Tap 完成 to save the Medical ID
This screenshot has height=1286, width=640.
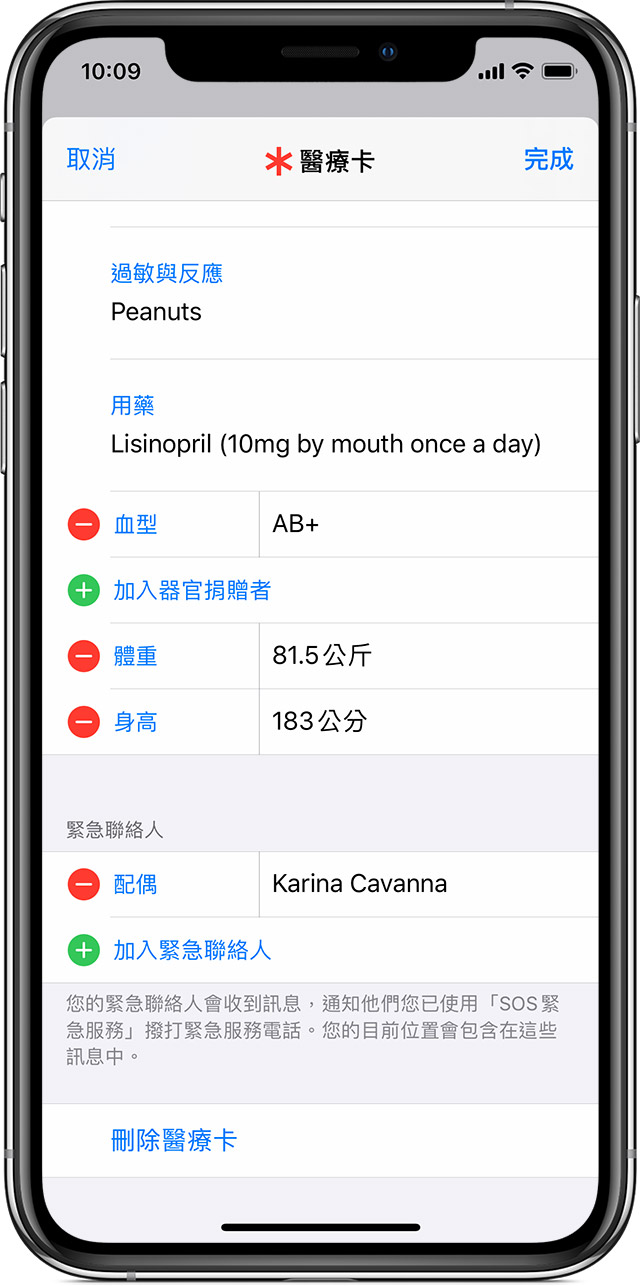click(x=548, y=160)
